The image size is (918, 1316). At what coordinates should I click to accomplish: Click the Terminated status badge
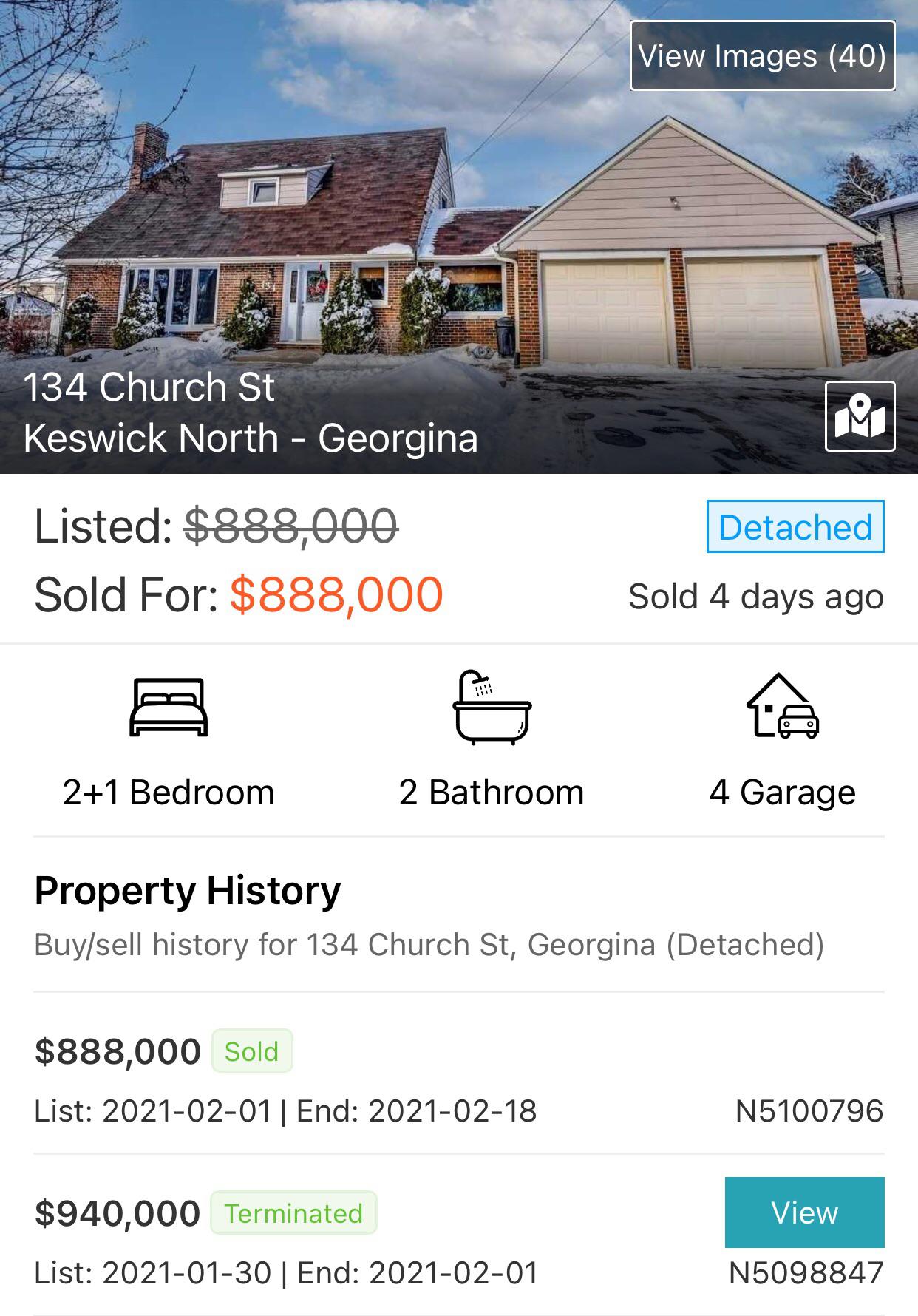pos(293,1213)
